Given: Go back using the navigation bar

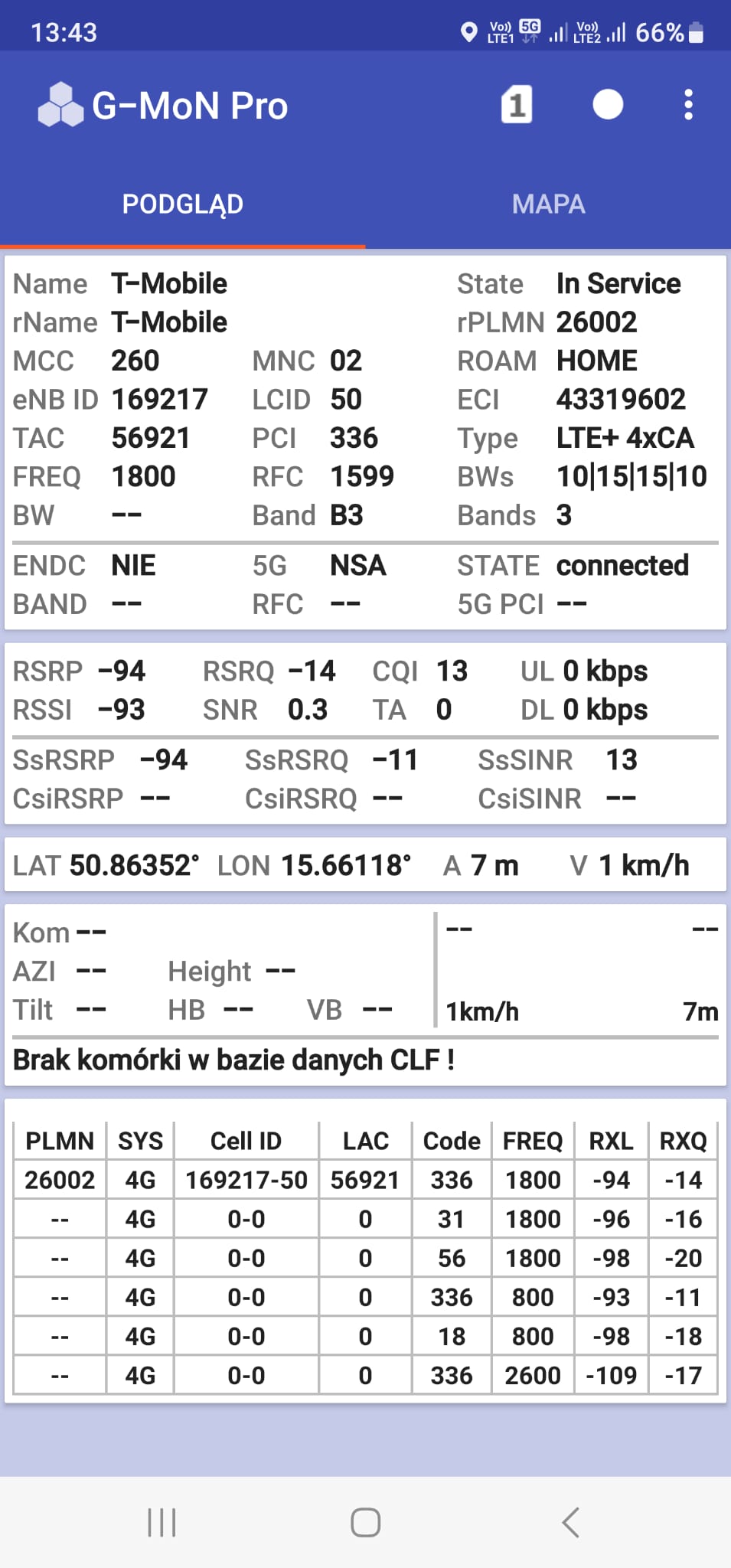Looking at the screenshot, I should [570, 1522].
